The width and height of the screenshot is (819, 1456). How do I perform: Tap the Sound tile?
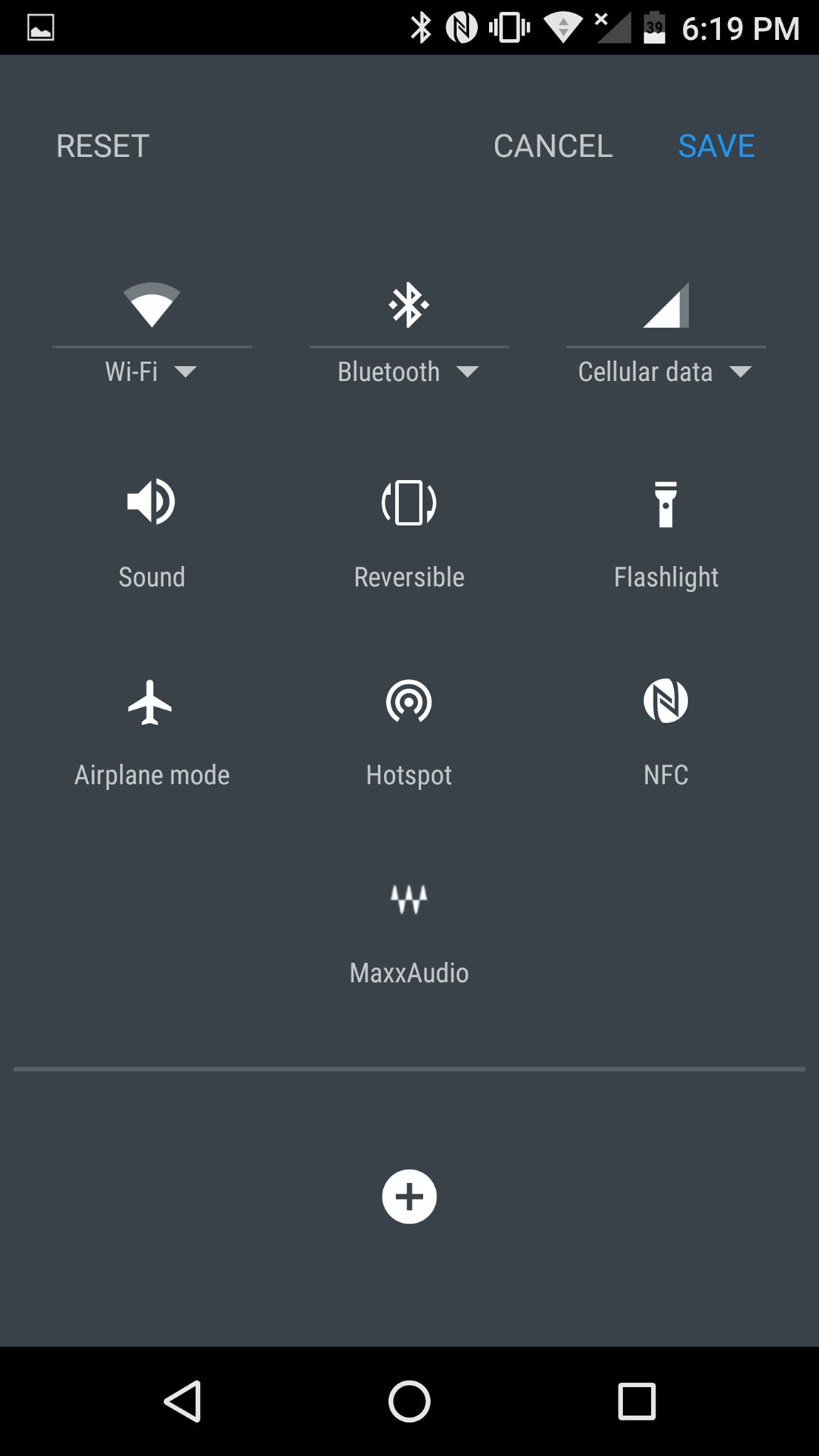coord(151,535)
